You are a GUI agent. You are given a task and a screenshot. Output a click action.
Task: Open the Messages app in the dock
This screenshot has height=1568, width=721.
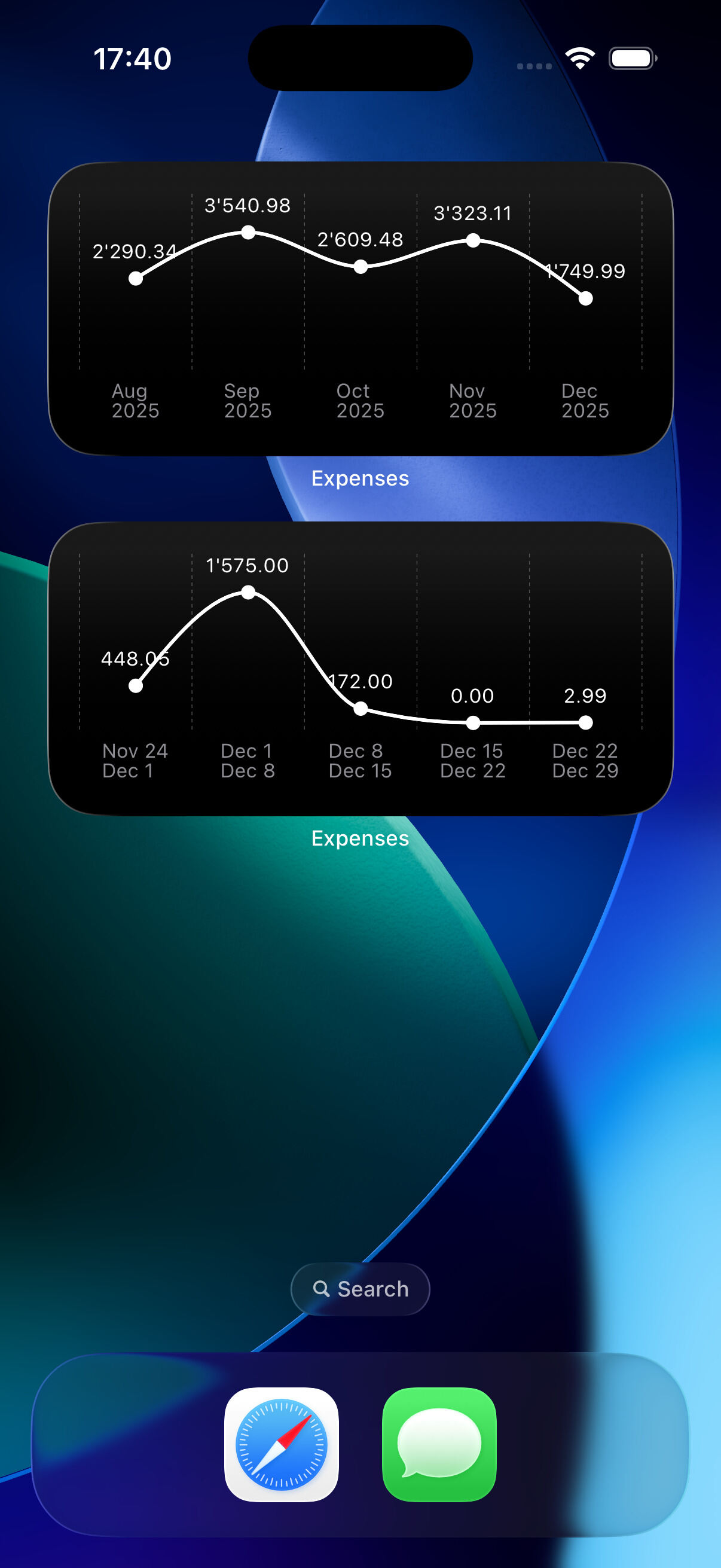click(x=439, y=1444)
